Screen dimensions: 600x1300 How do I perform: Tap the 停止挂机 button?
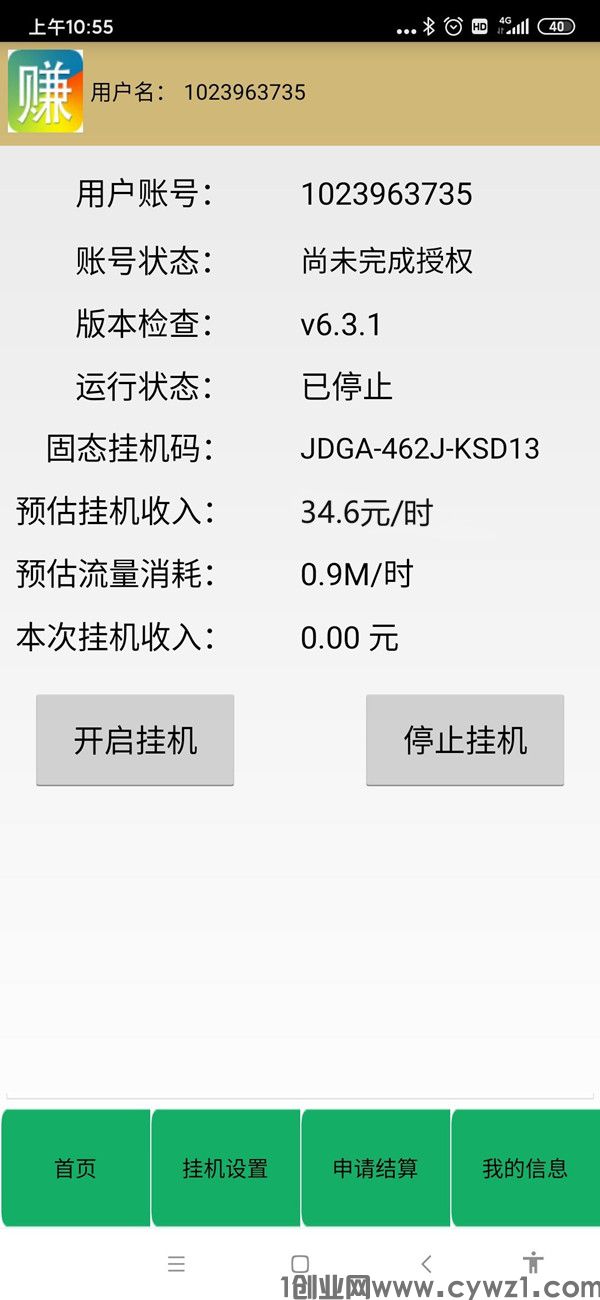click(465, 740)
